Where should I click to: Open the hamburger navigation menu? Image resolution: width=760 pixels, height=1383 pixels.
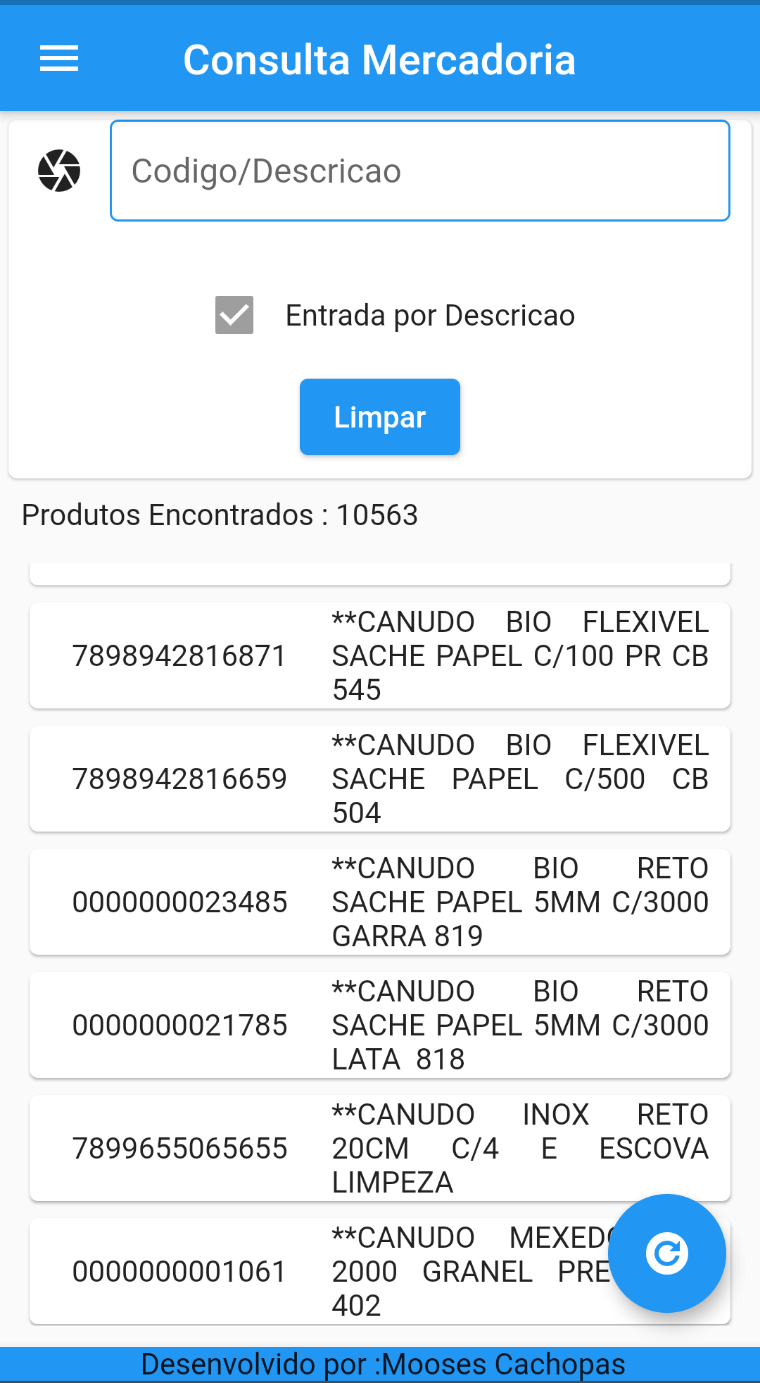pyautogui.click(x=59, y=59)
